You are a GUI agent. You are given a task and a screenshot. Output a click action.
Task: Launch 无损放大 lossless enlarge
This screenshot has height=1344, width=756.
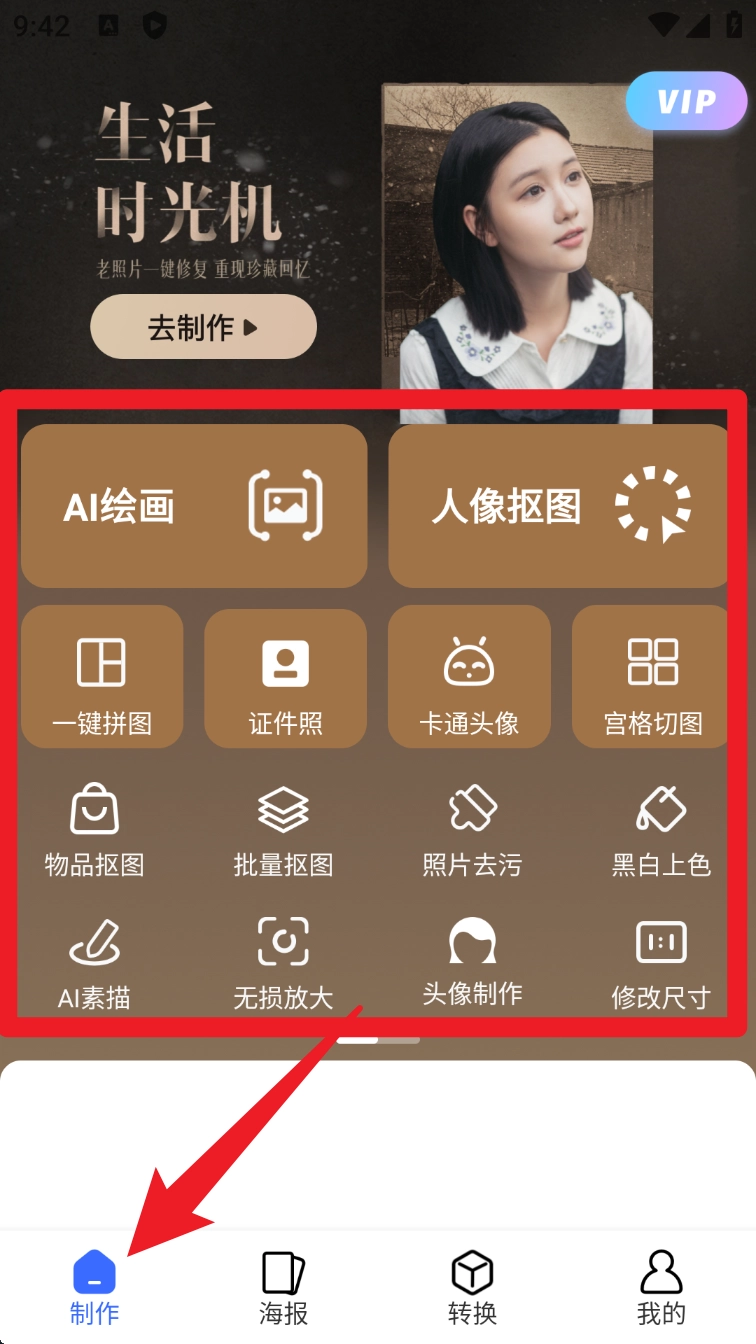tap(283, 964)
